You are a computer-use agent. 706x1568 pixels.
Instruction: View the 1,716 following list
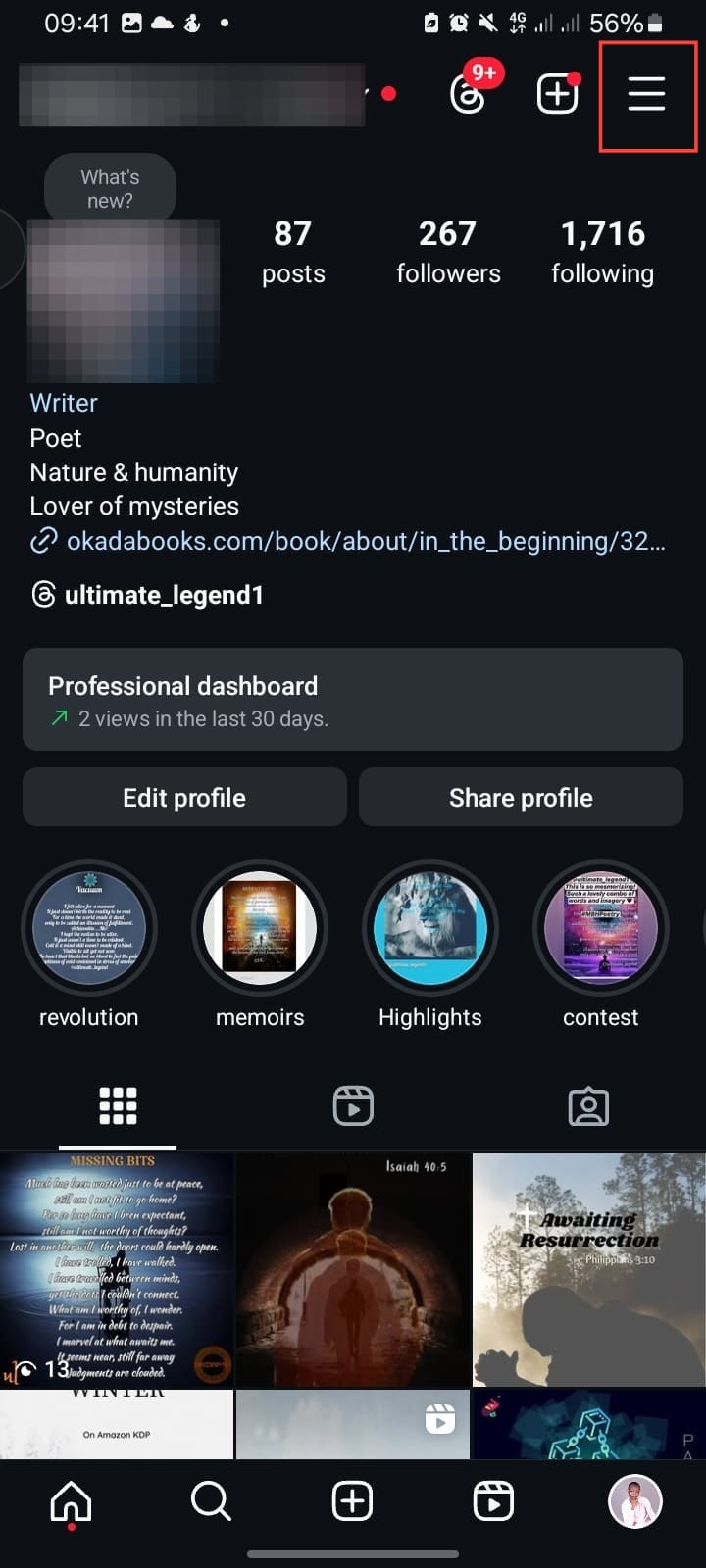[602, 252]
